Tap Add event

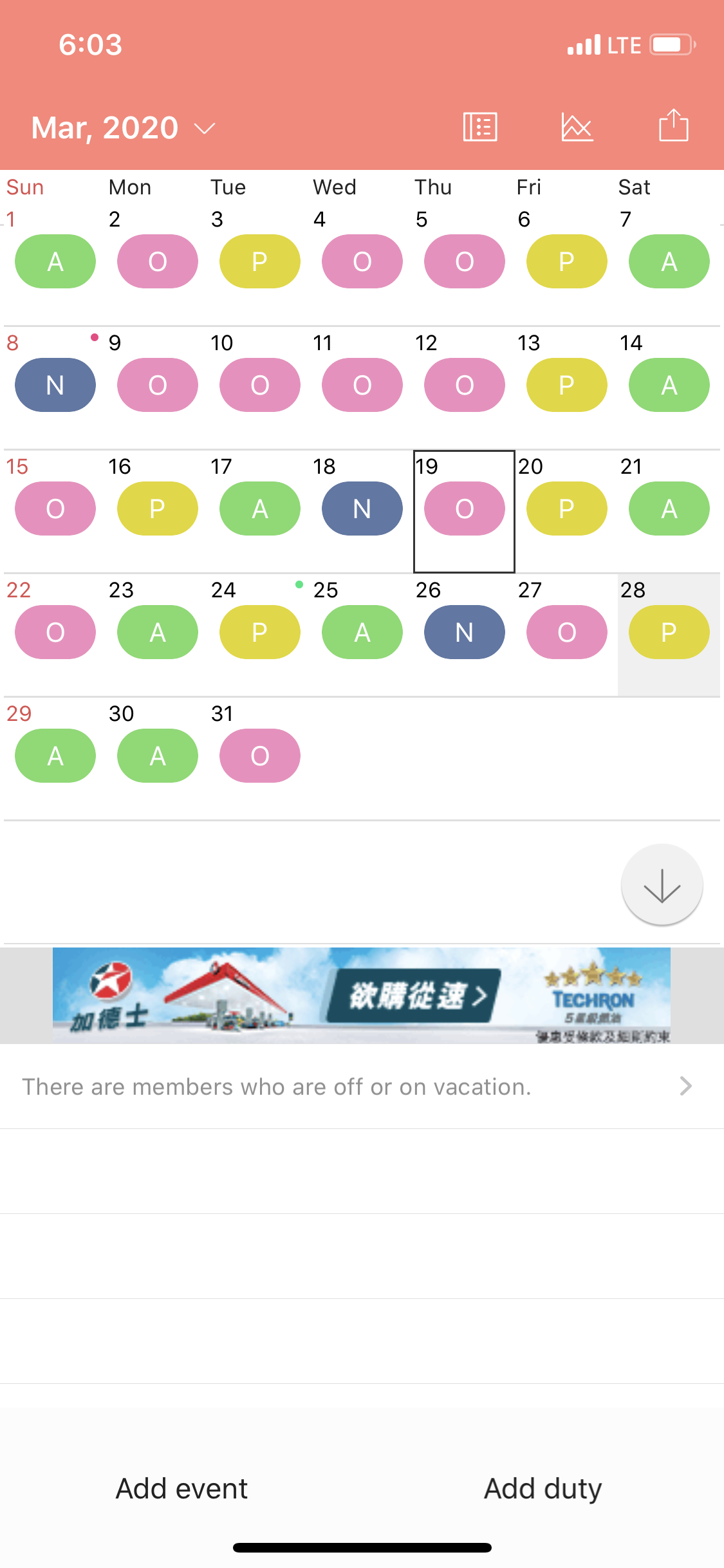pyautogui.click(x=181, y=1489)
